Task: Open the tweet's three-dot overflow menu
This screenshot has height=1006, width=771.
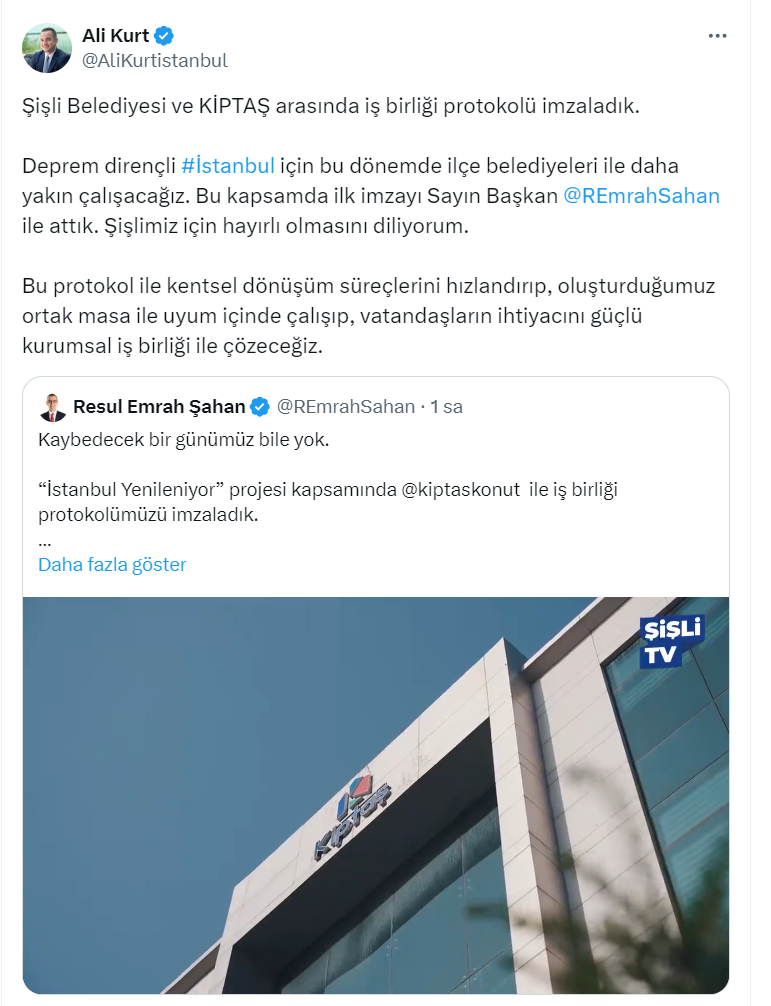Action: tap(717, 36)
